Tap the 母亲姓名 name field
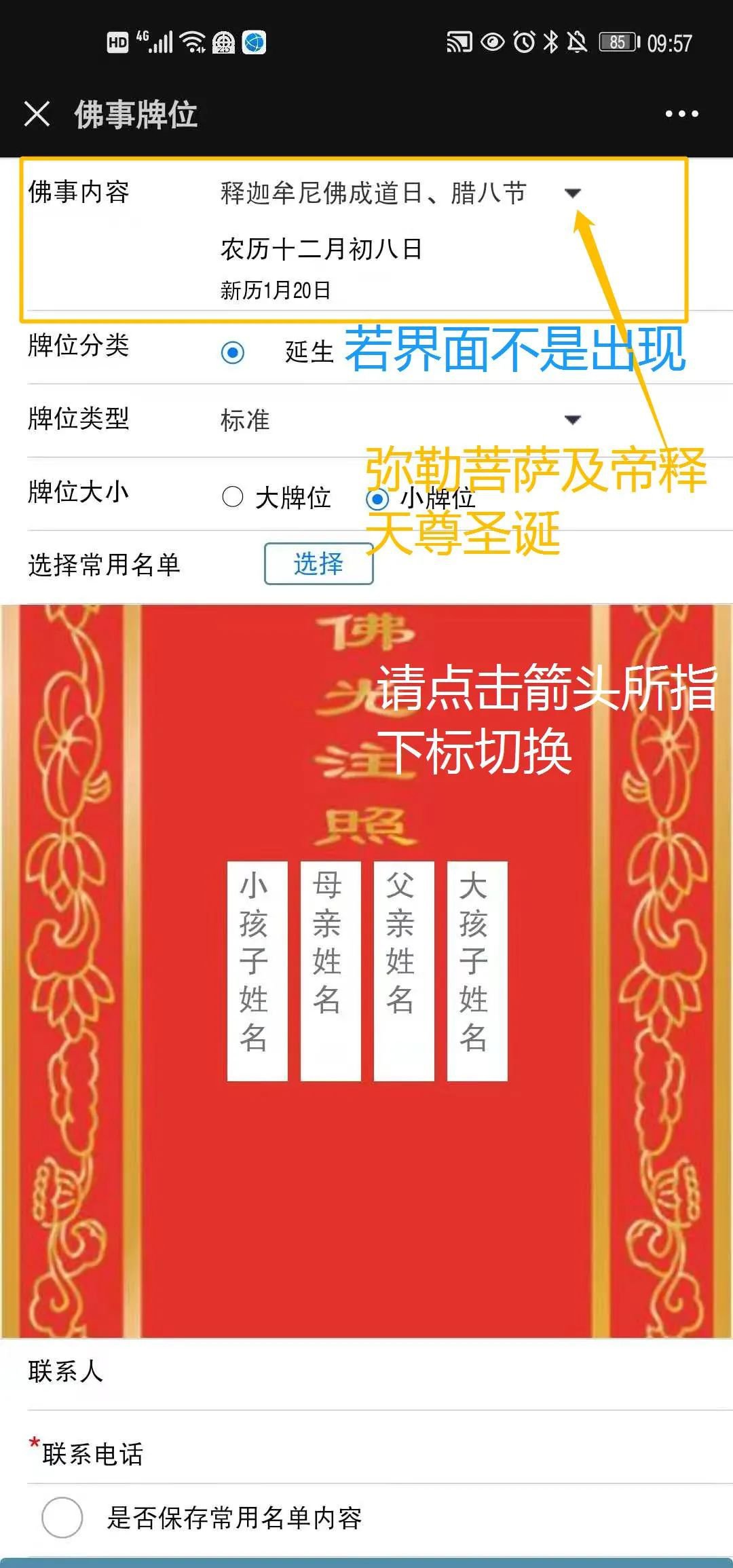The width and height of the screenshot is (733, 1568). [x=330, y=971]
